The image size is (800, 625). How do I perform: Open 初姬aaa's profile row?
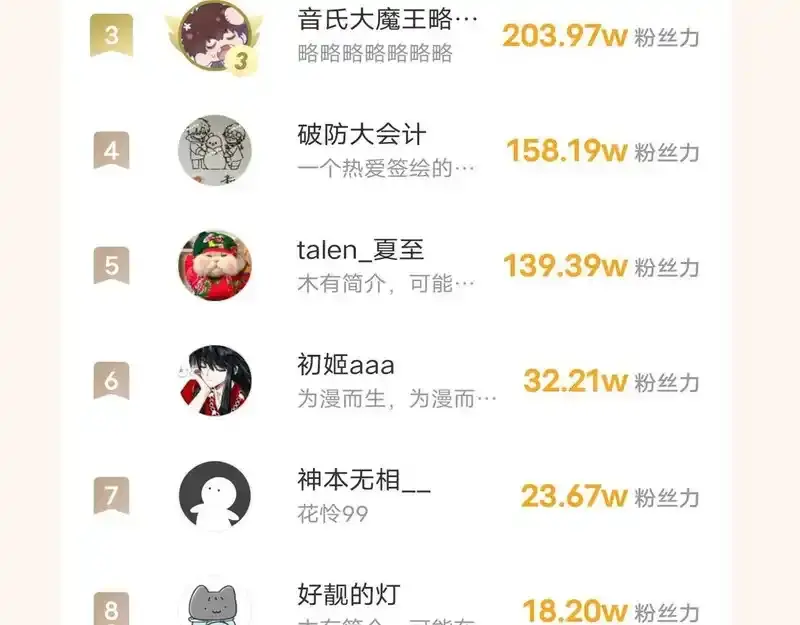[346, 364]
